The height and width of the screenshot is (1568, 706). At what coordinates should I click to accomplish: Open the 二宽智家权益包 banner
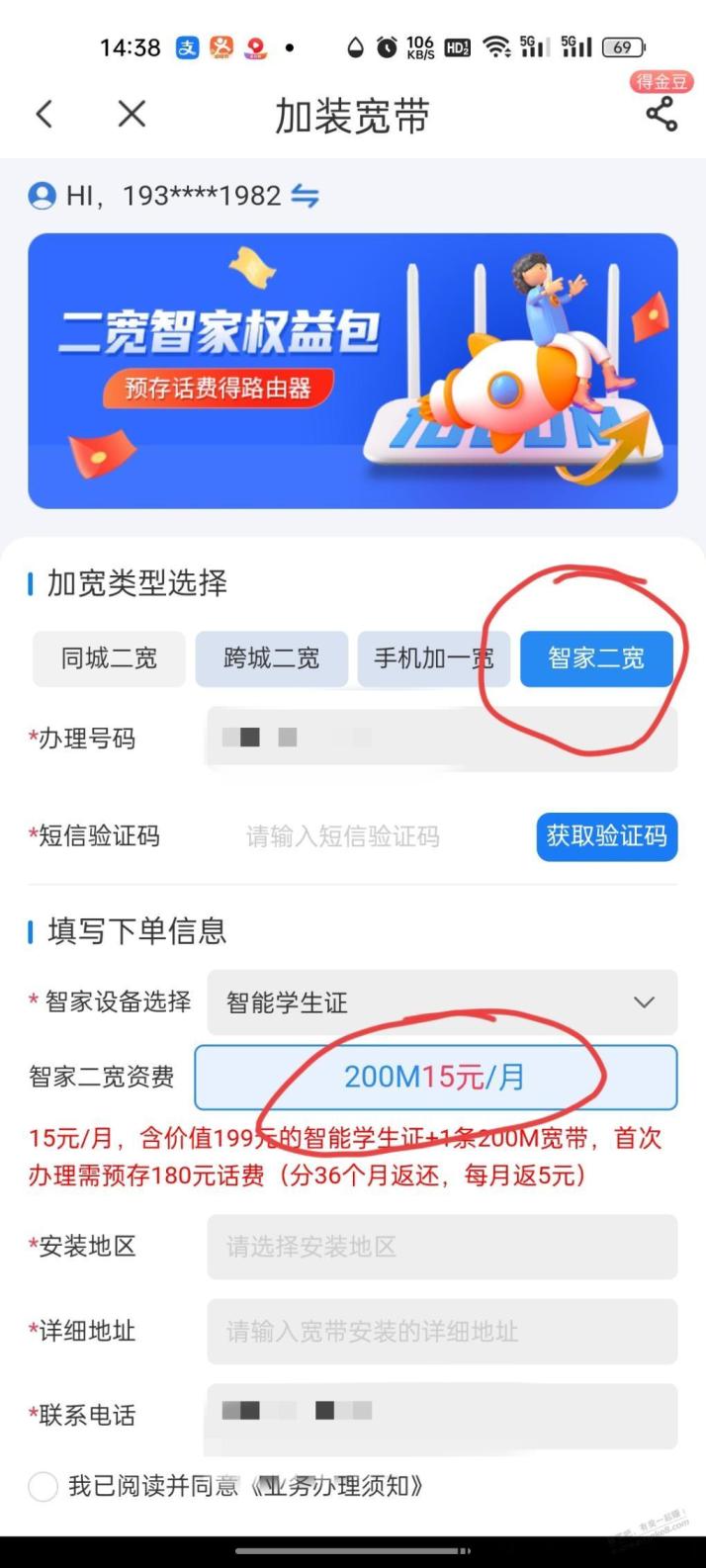[x=353, y=371]
